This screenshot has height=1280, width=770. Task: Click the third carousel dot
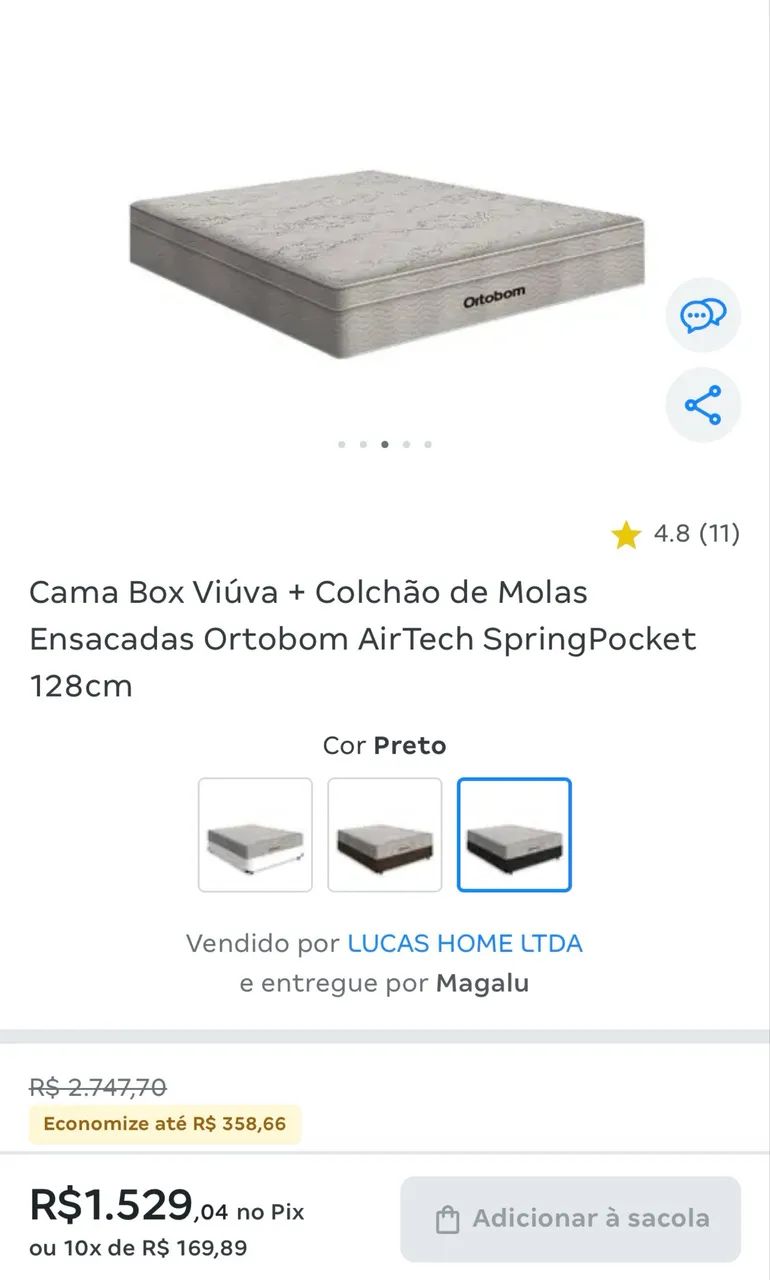(385, 444)
